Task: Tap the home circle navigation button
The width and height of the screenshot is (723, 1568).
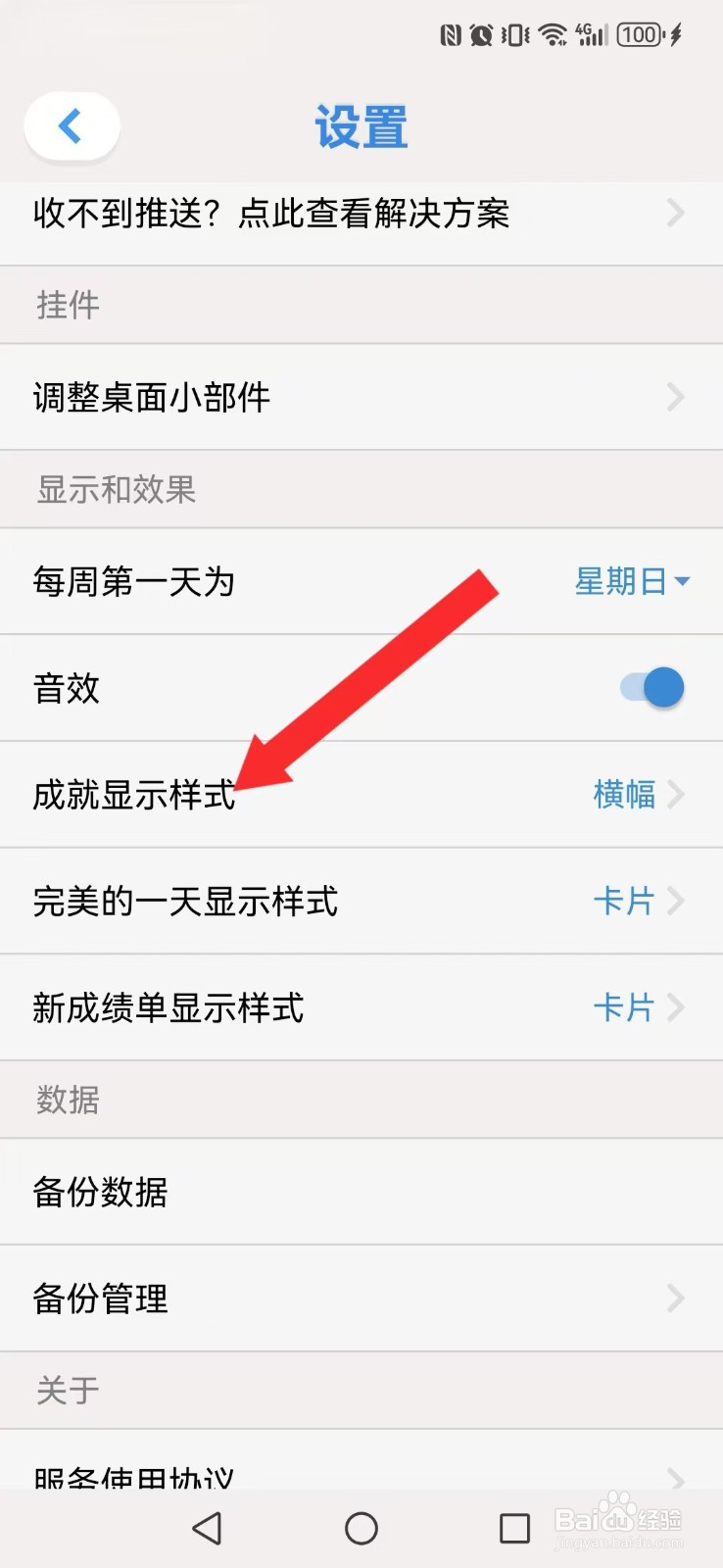Action: (361, 1528)
